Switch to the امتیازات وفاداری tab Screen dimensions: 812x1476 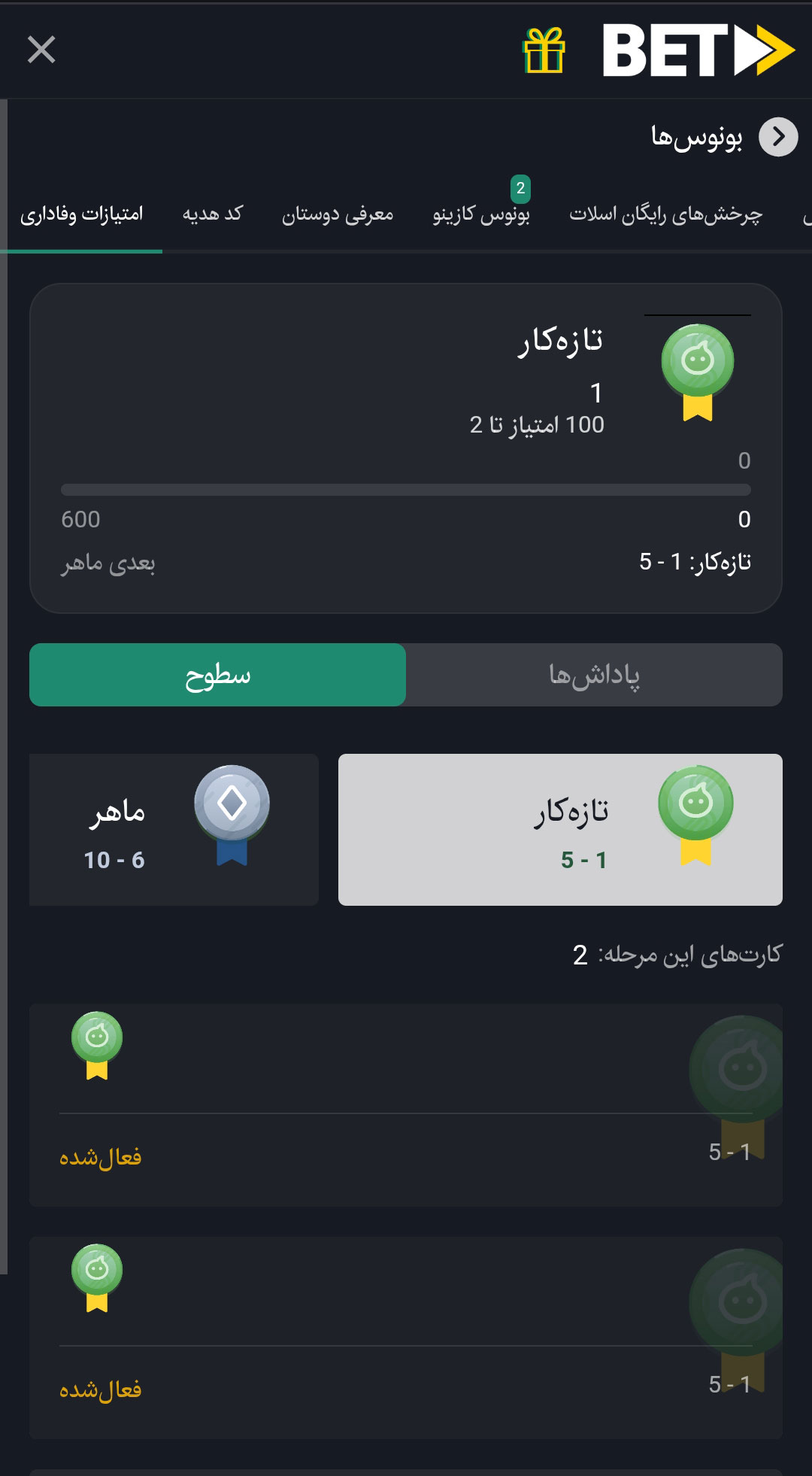tap(81, 214)
